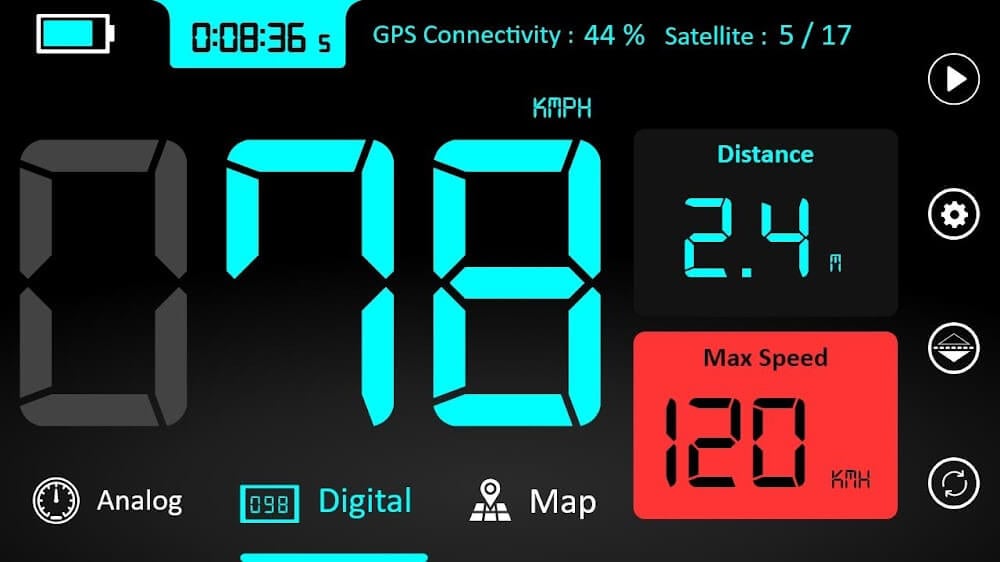Toggle the HUD mirror flip icon
1000x562 pixels.
(x=953, y=347)
